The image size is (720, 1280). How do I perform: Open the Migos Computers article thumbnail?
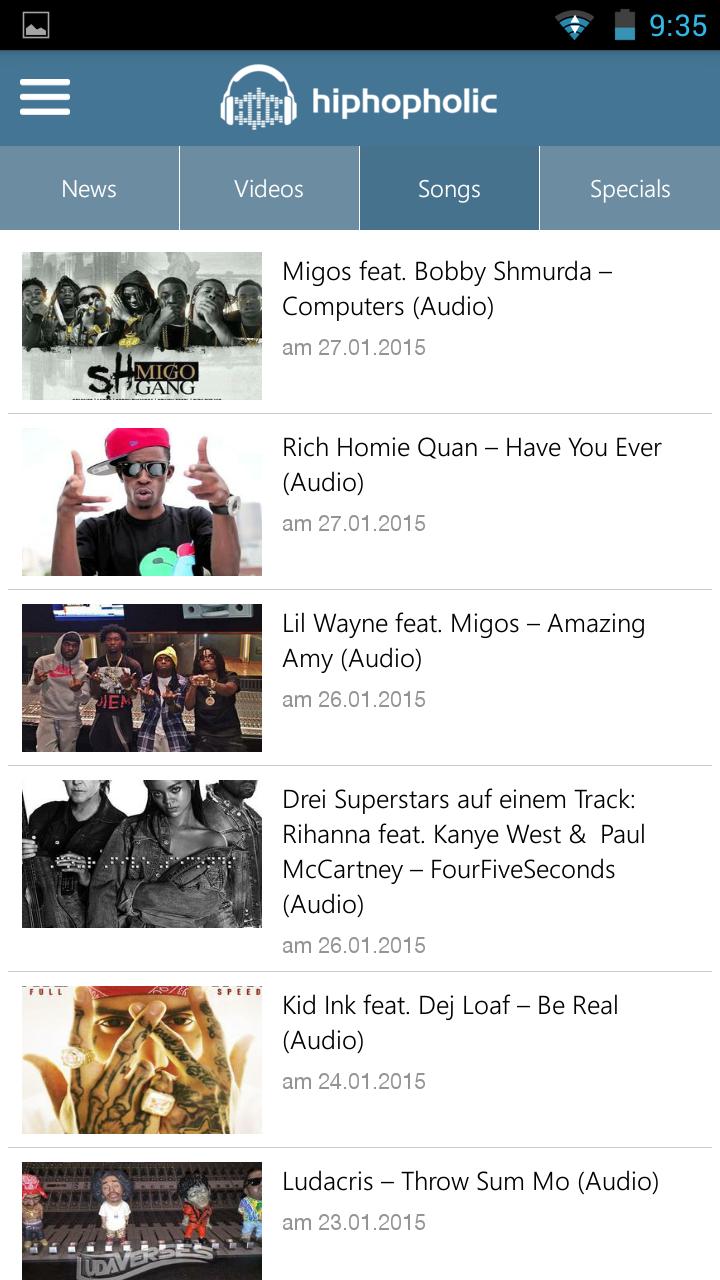[x=141, y=325]
